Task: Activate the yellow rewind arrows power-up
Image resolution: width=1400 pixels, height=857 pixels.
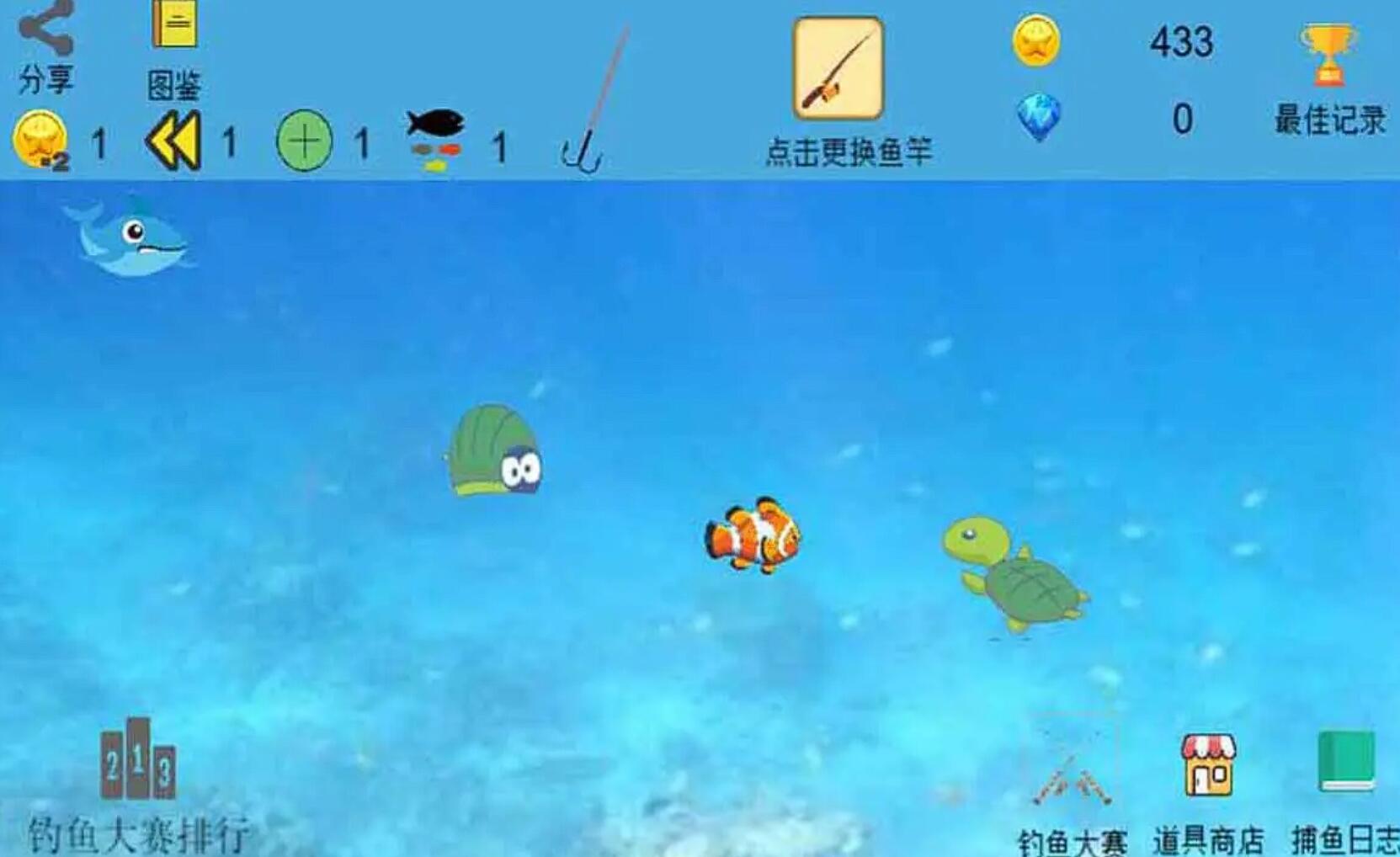Action: [x=174, y=141]
